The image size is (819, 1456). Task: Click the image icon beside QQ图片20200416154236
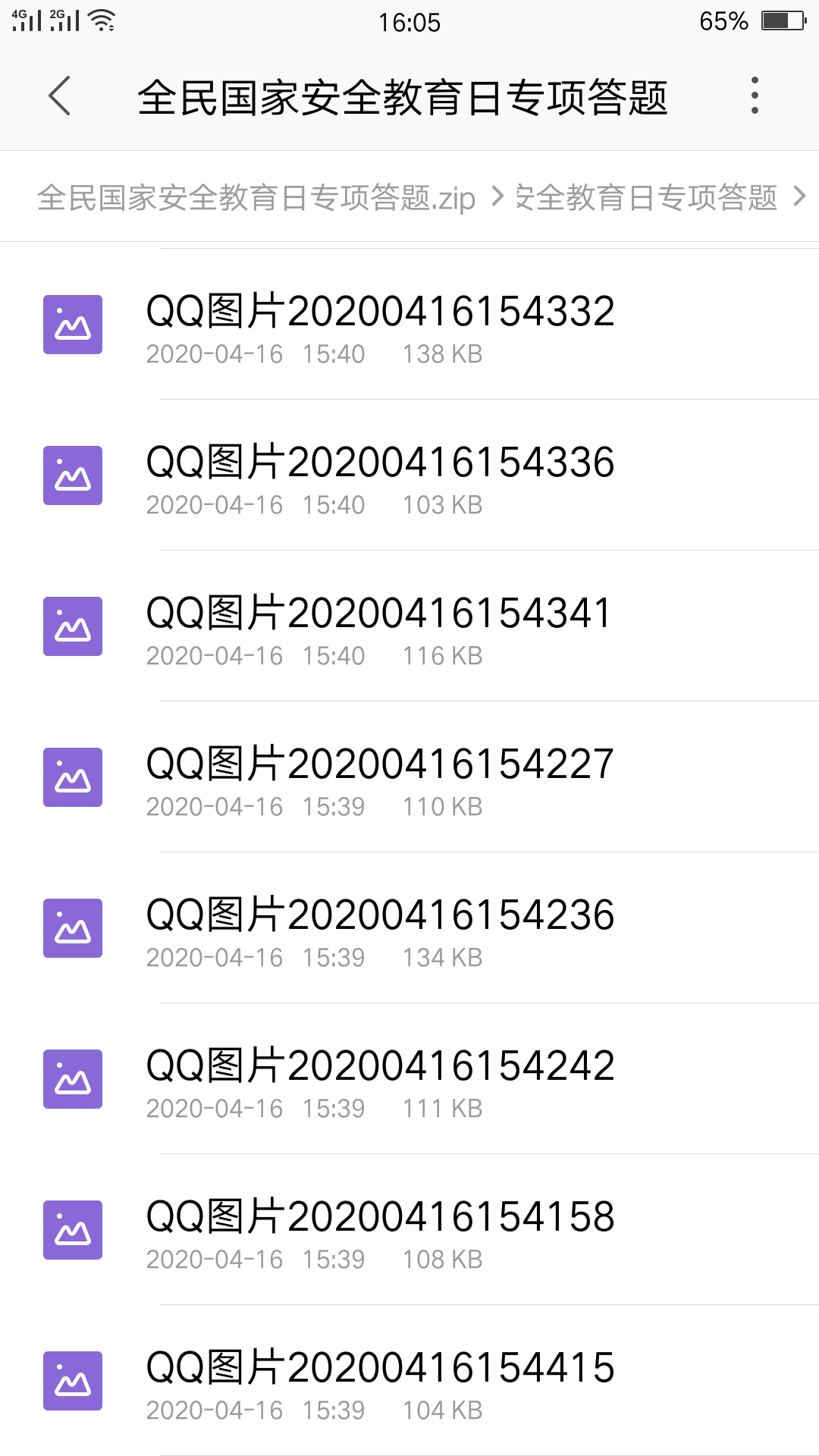click(73, 927)
